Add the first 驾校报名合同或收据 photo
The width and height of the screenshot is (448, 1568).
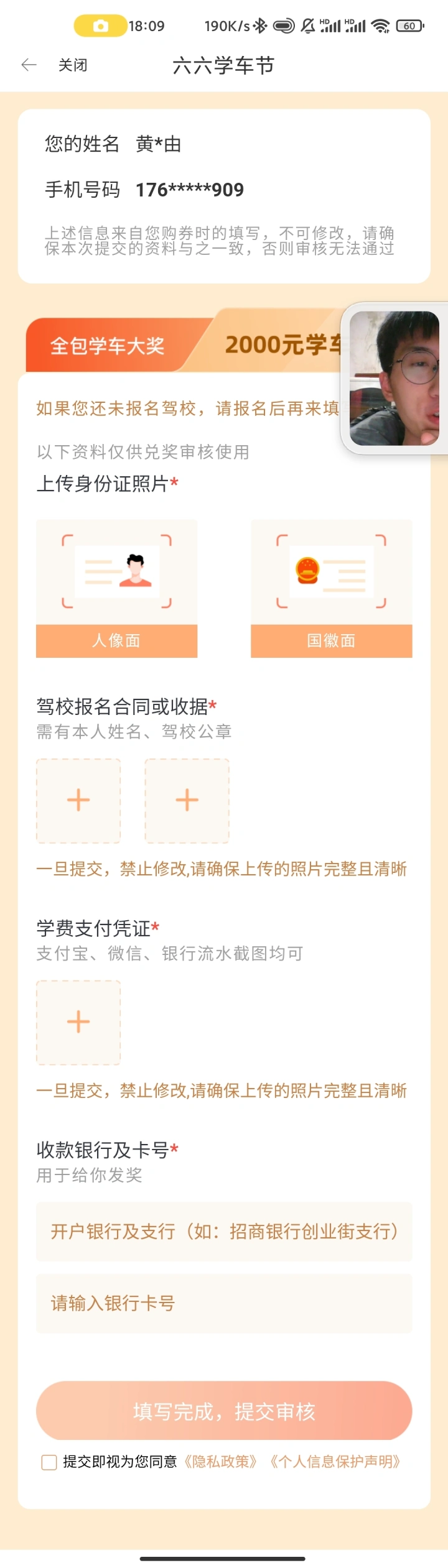pos(78,800)
